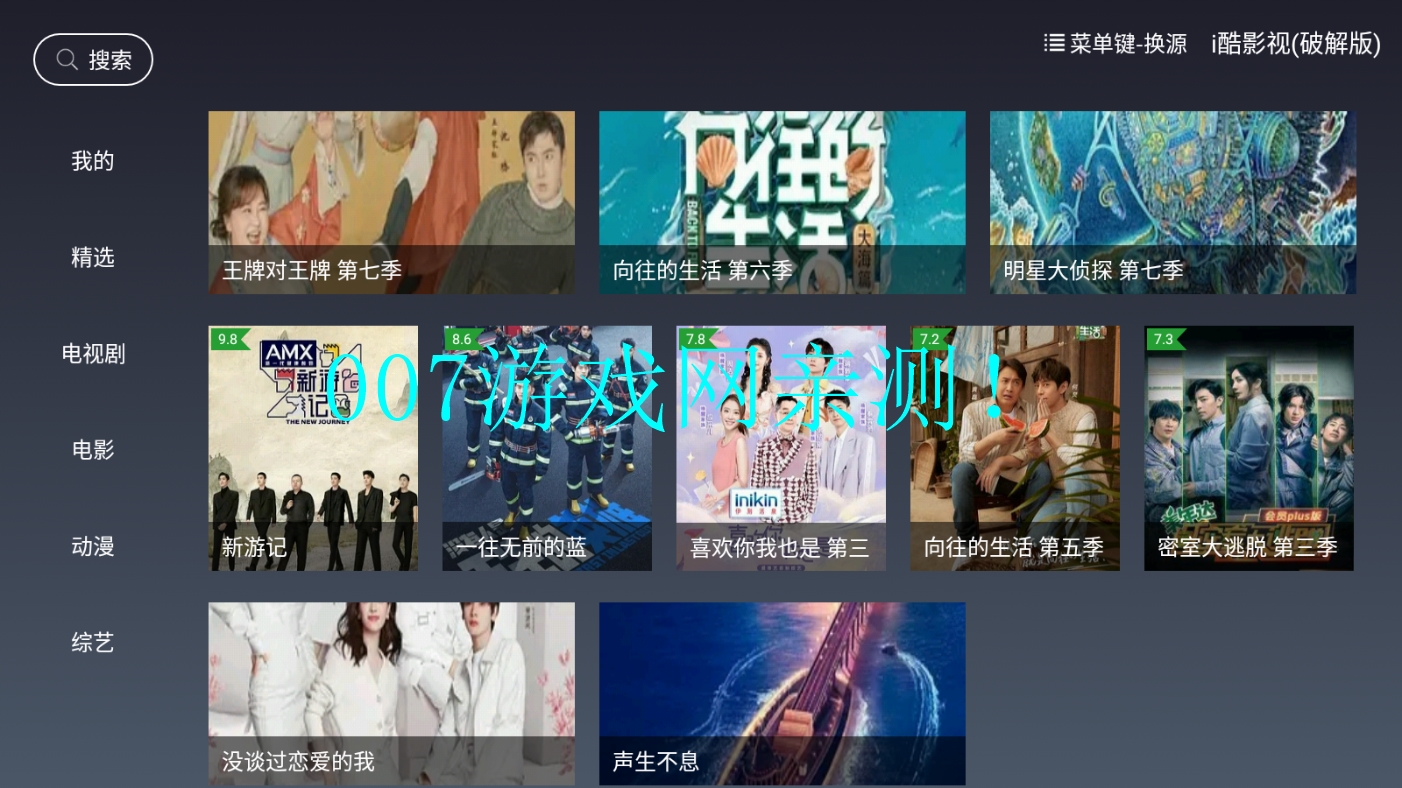Open 明星大侦探 第七季
The image size is (1402, 788).
(1173, 202)
